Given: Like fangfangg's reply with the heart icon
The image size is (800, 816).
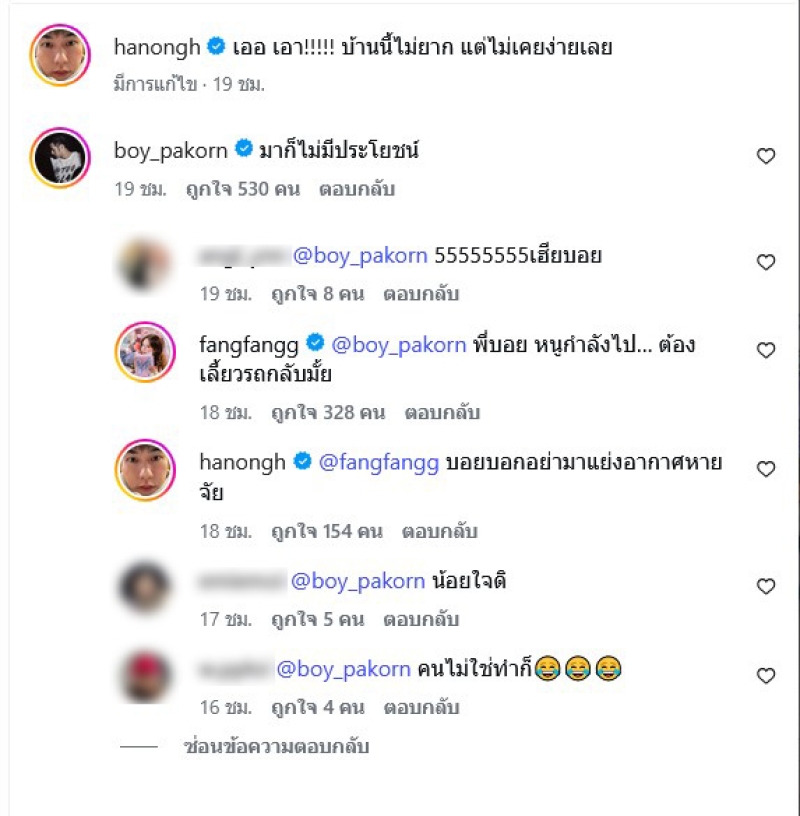Looking at the screenshot, I should [x=765, y=351].
